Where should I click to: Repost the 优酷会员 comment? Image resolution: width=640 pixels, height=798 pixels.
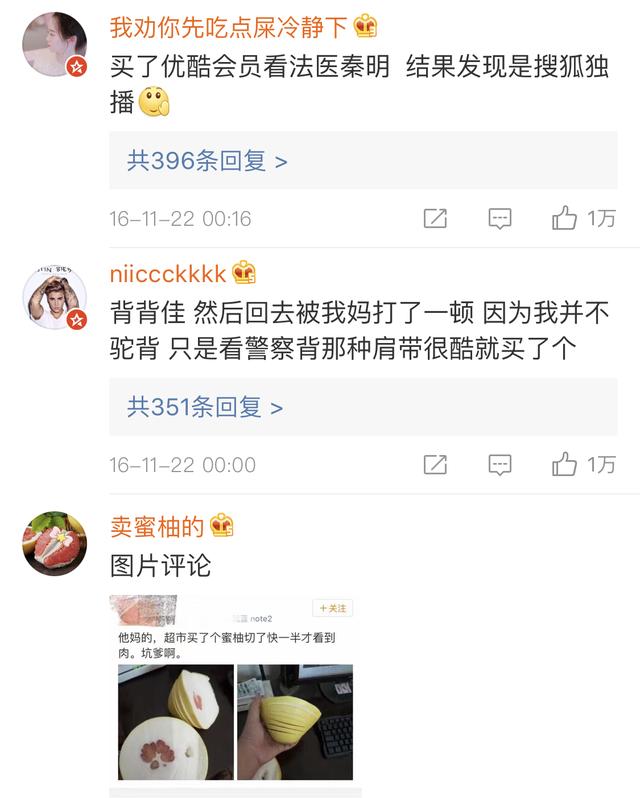pyautogui.click(x=435, y=218)
